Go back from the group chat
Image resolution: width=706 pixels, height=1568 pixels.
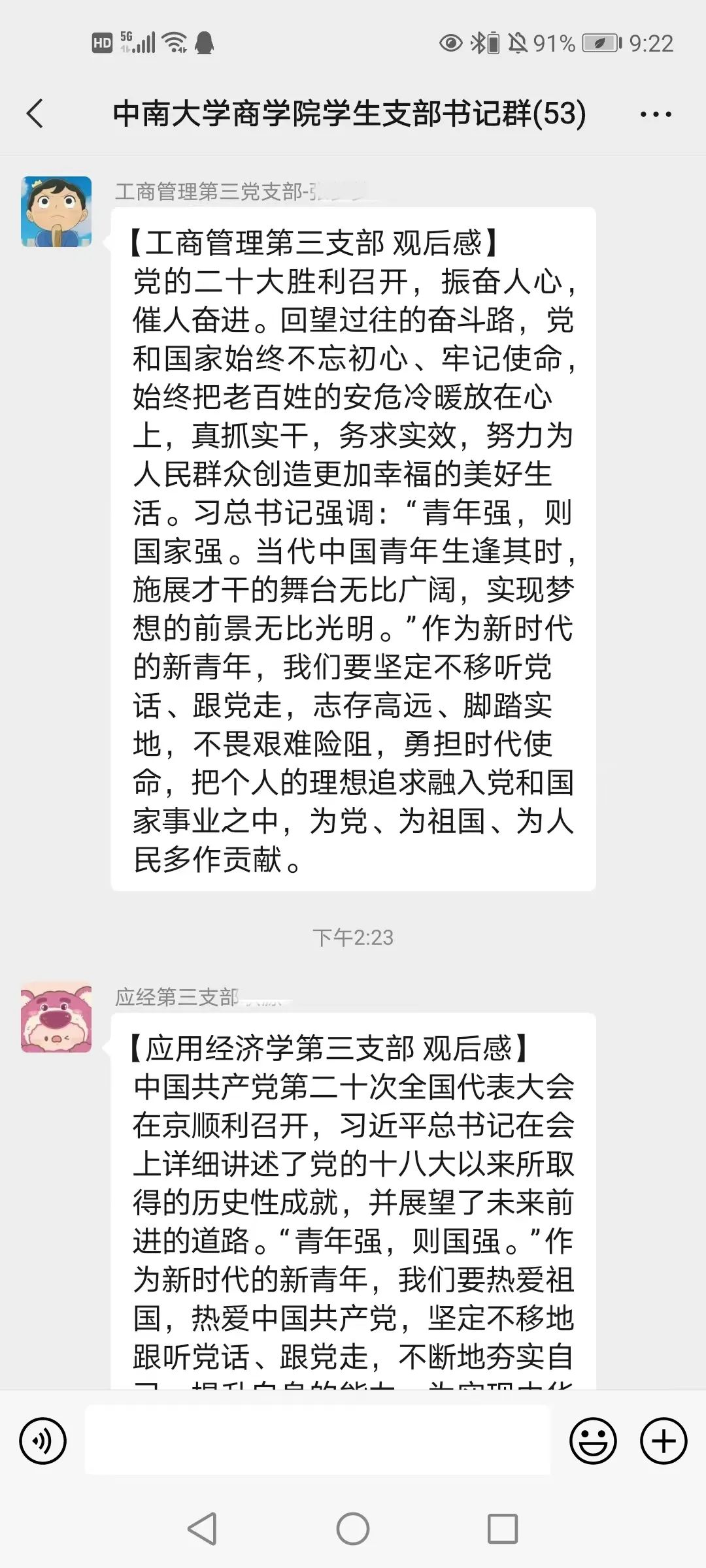coord(35,114)
